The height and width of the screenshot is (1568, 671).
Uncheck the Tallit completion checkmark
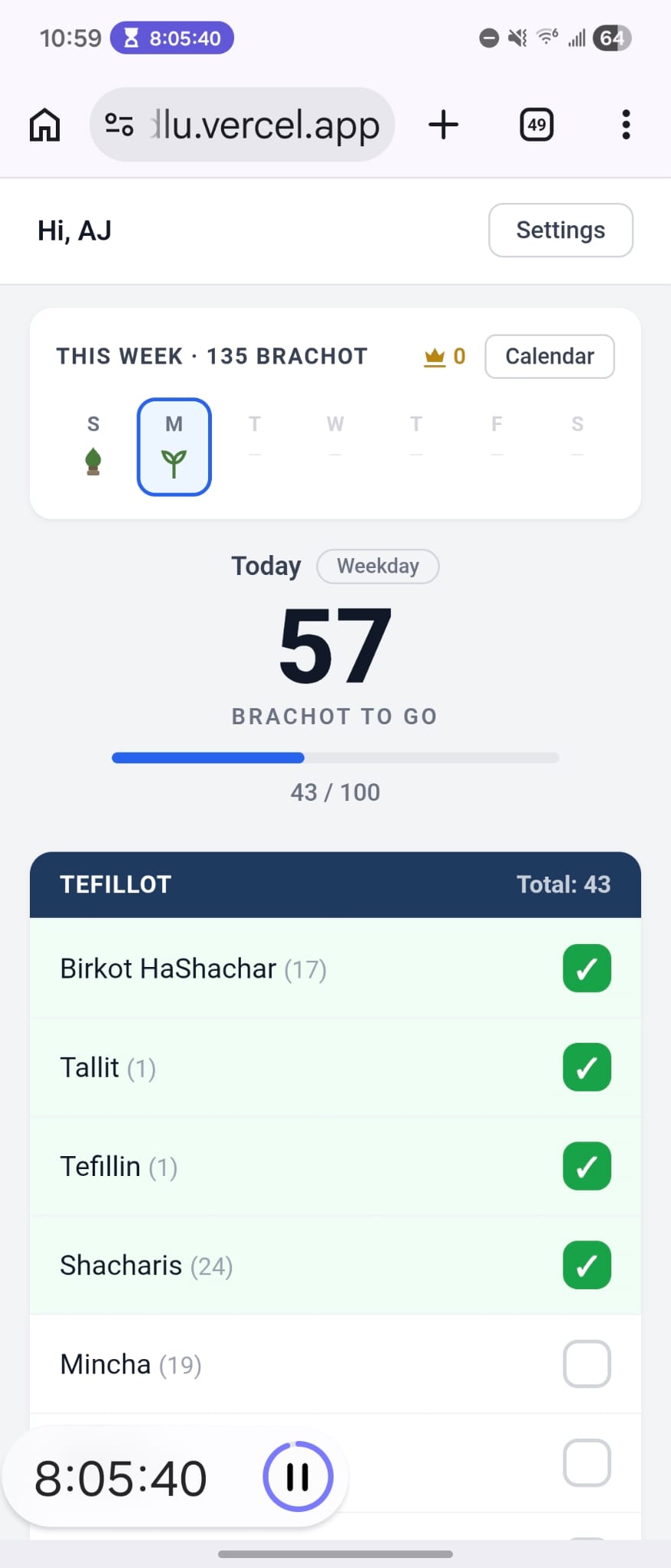pyautogui.click(x=586, y=1067)
